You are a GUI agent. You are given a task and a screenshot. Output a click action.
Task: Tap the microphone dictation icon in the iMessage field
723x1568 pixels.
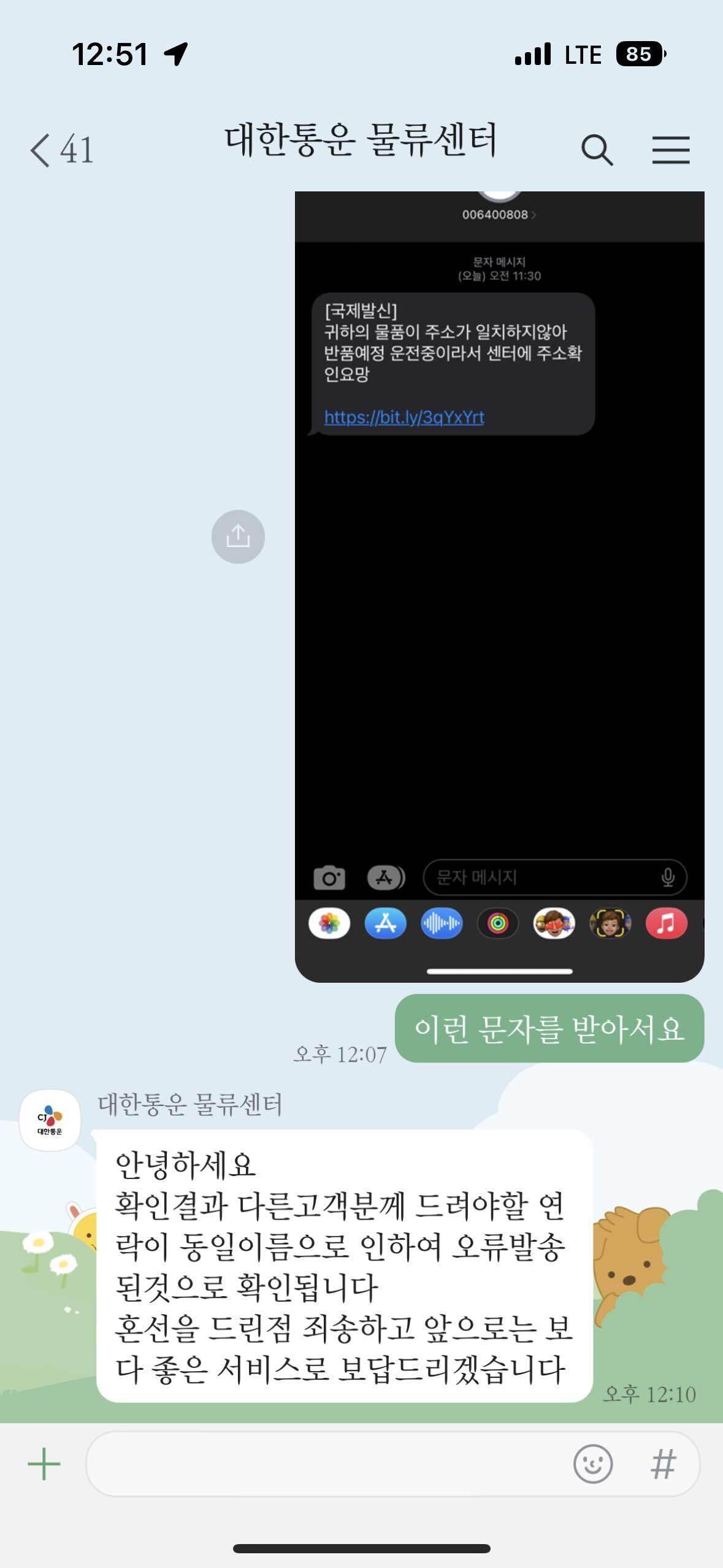pos(669,877)
